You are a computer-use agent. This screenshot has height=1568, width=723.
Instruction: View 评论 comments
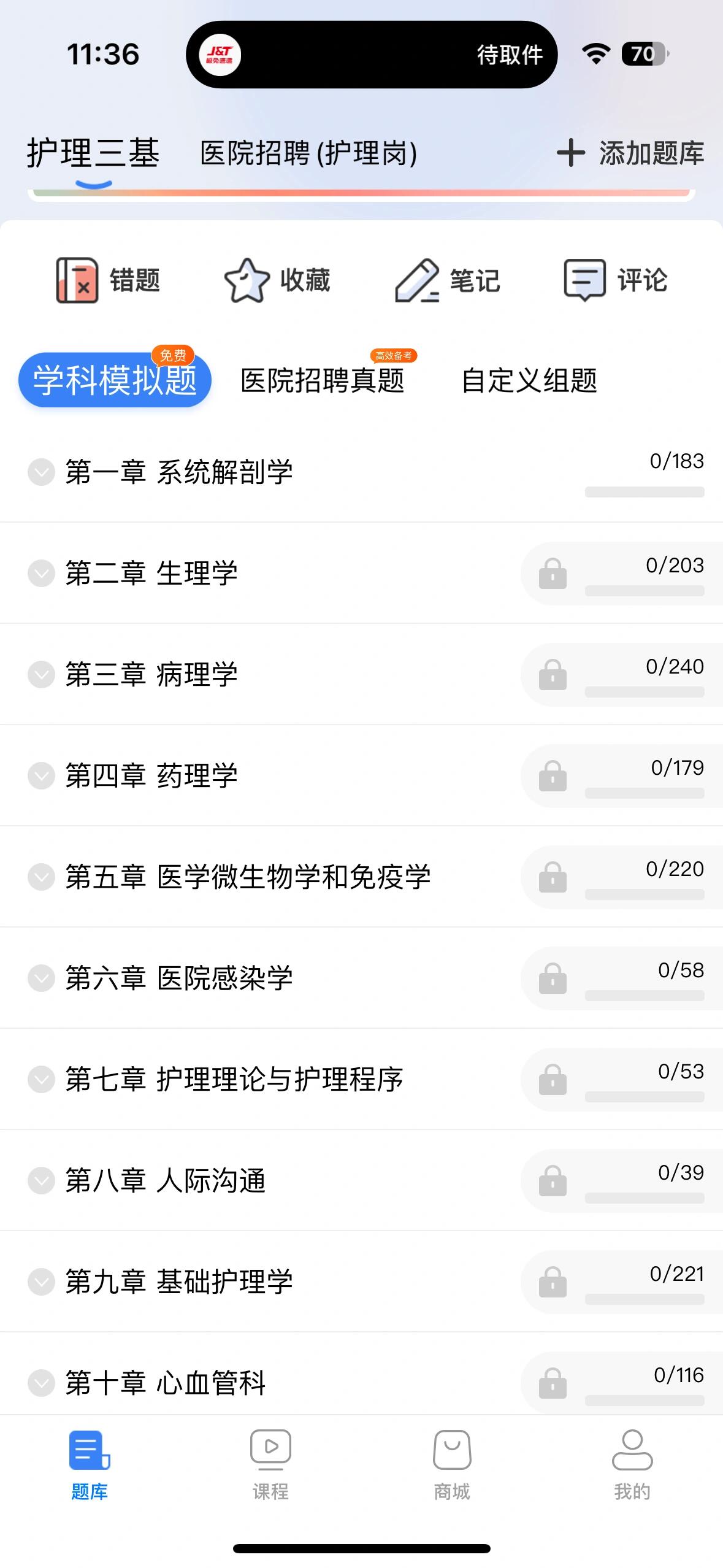[616, 280]
